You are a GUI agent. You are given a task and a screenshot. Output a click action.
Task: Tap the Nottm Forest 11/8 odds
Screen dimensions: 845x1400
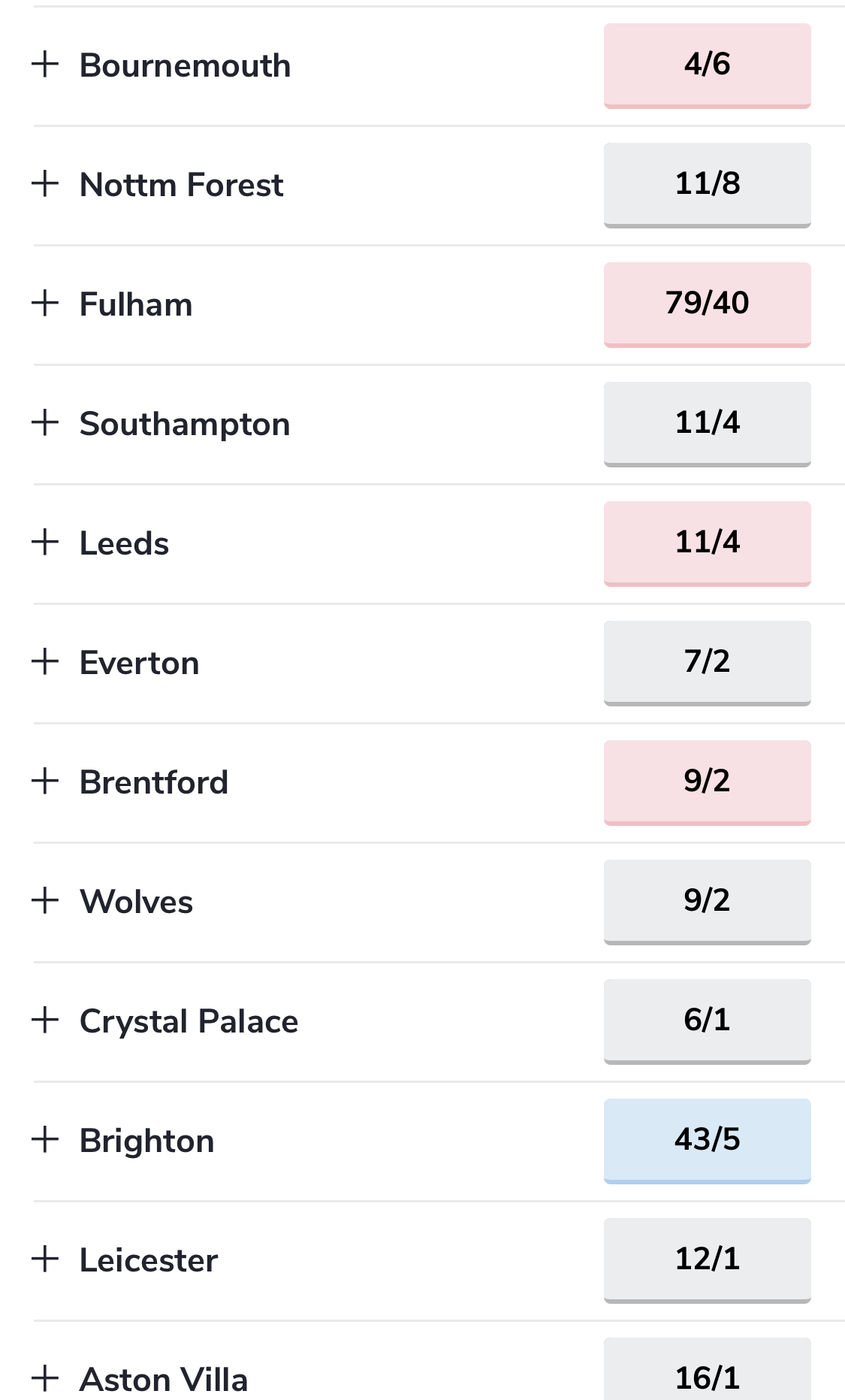[707, 186]
